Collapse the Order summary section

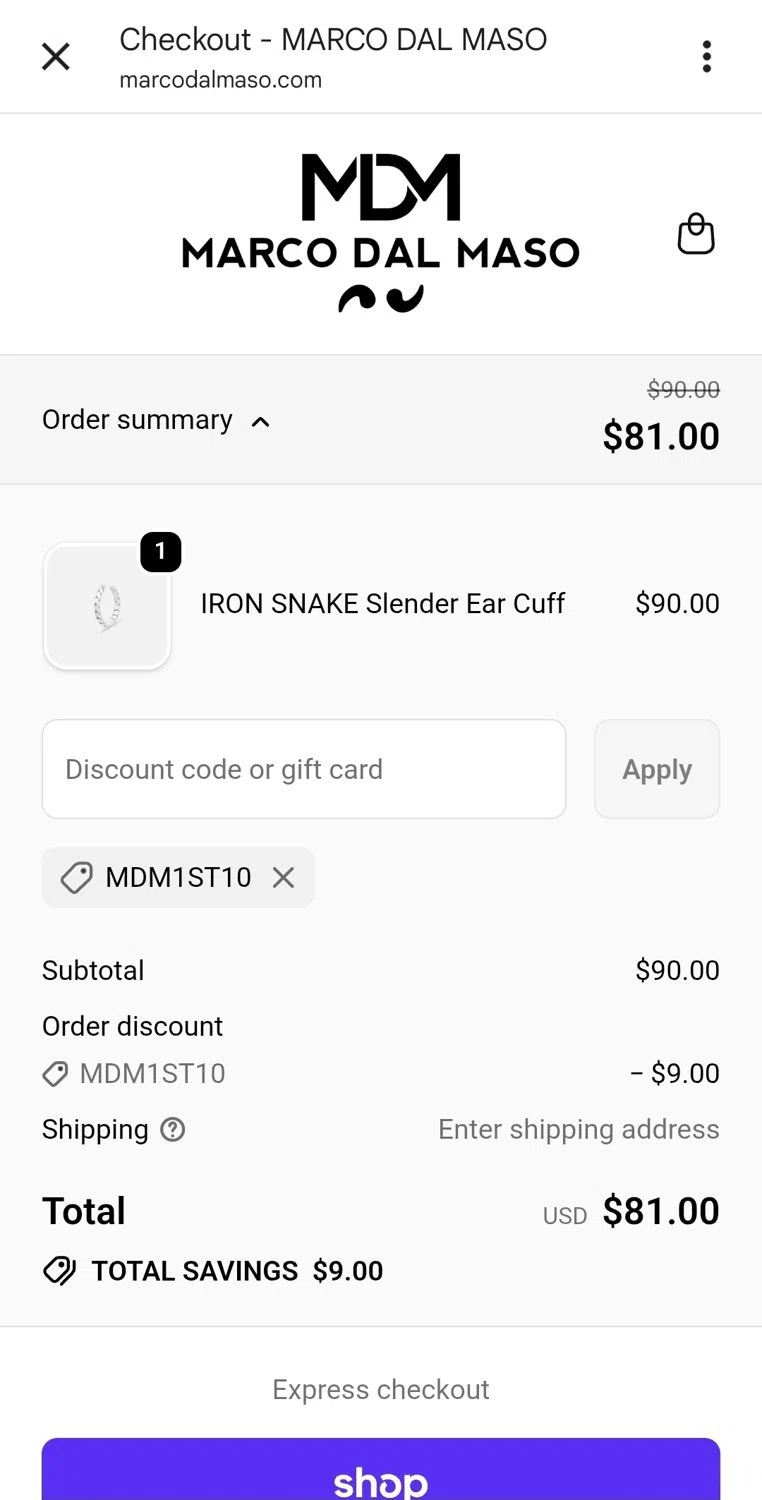pos(157,421)
